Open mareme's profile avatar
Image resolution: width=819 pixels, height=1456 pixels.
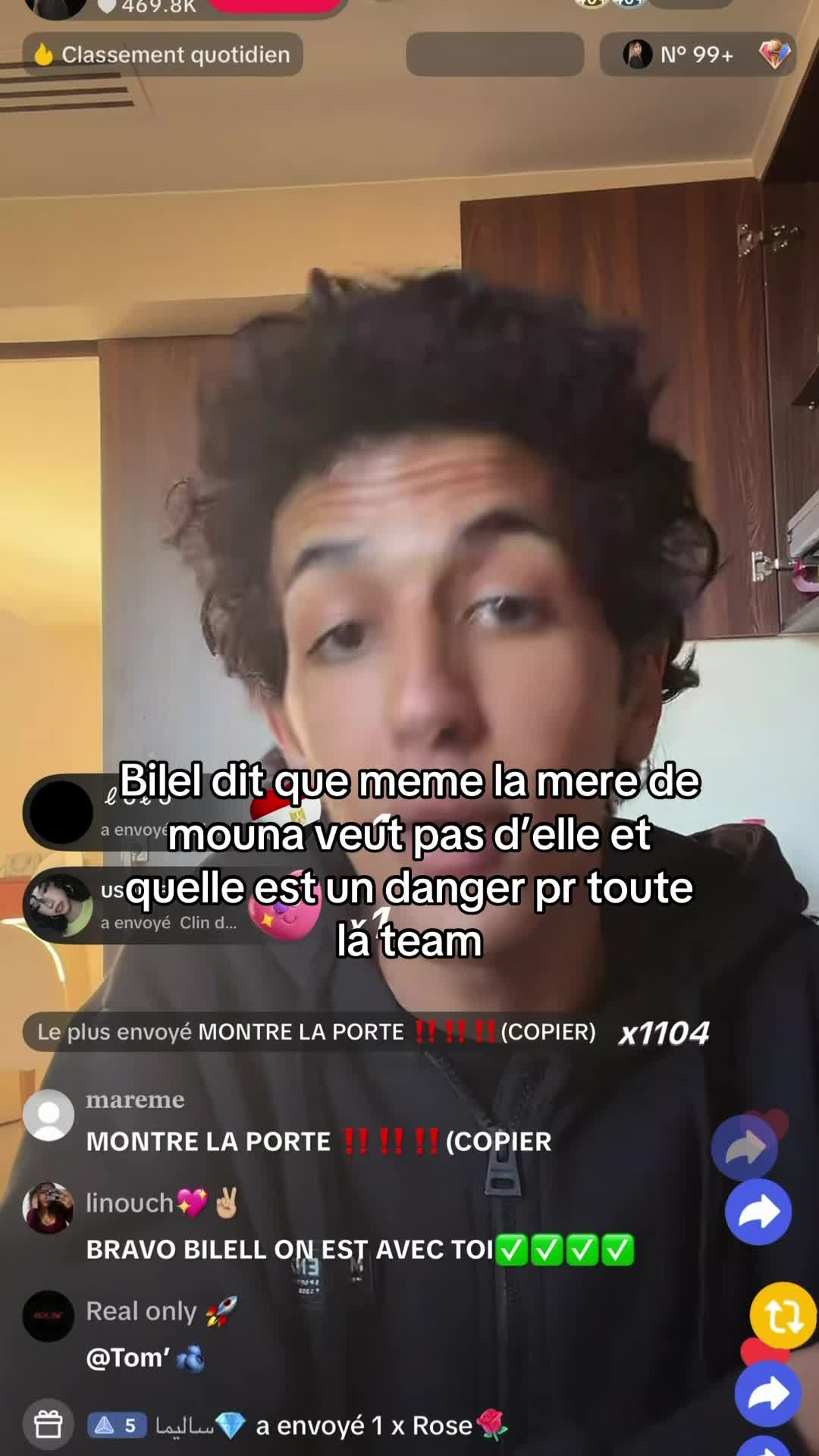point(49,1115)
